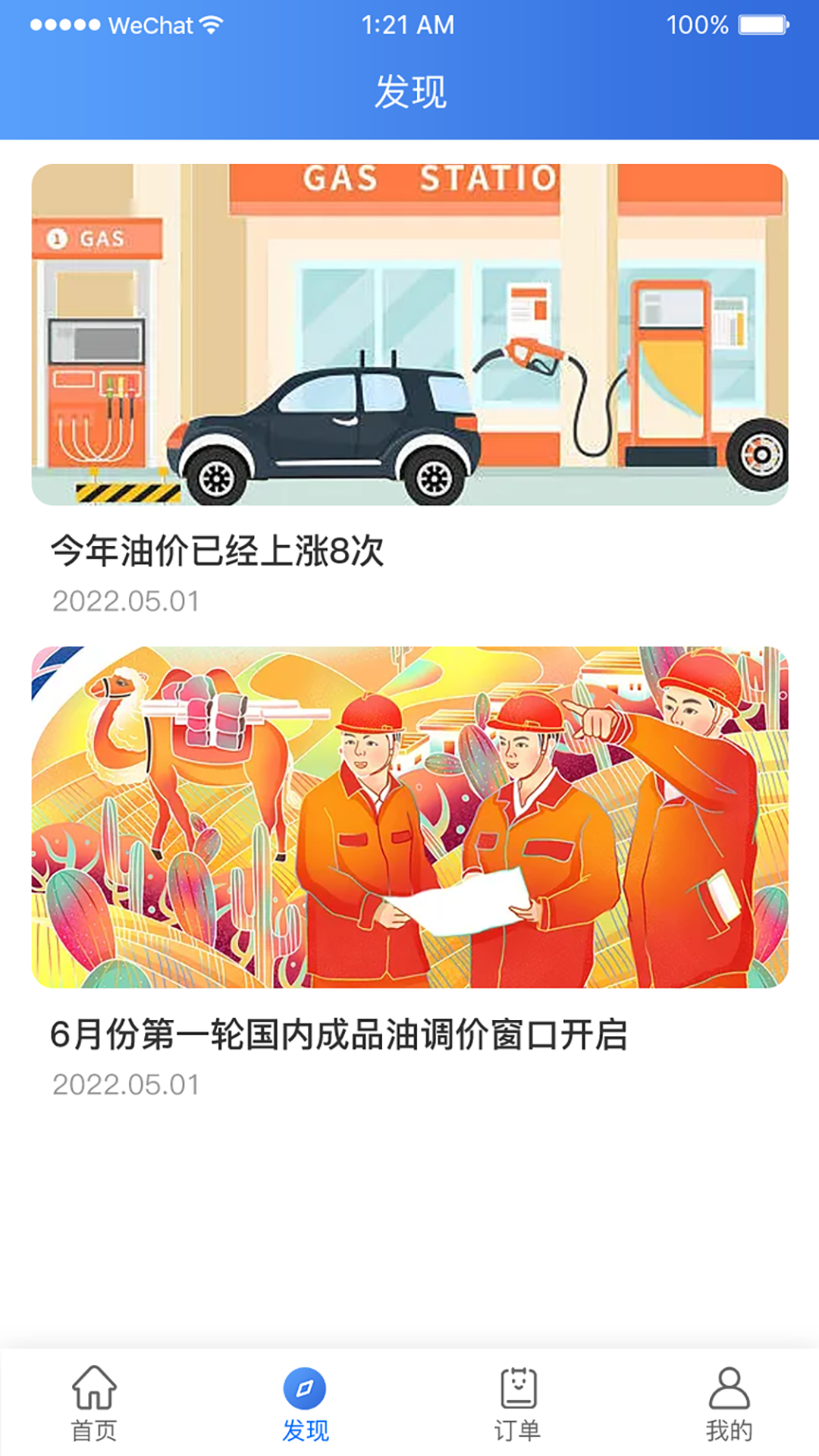The width and height of the screenshot is (819, 1456).
Task: Tap the gas station illustration image
Action: click(x=409, y=337)
